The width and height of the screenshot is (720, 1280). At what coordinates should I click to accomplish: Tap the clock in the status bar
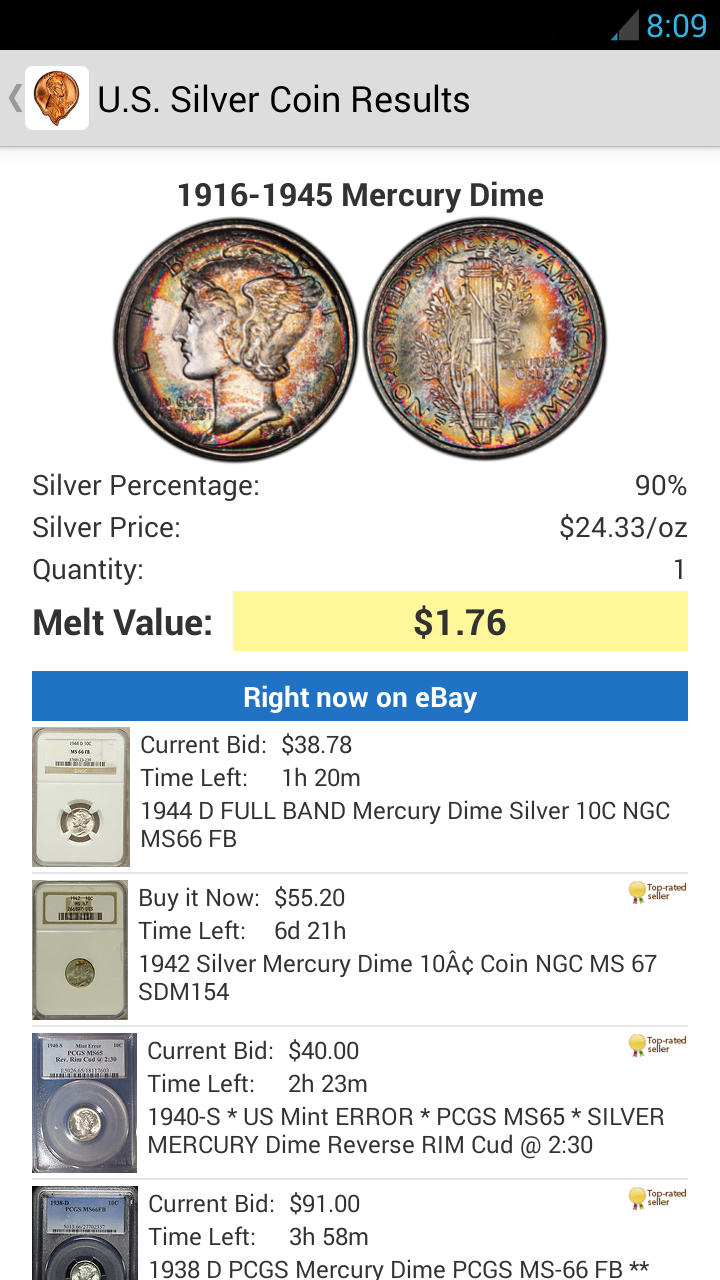click(x=676, y=26)
